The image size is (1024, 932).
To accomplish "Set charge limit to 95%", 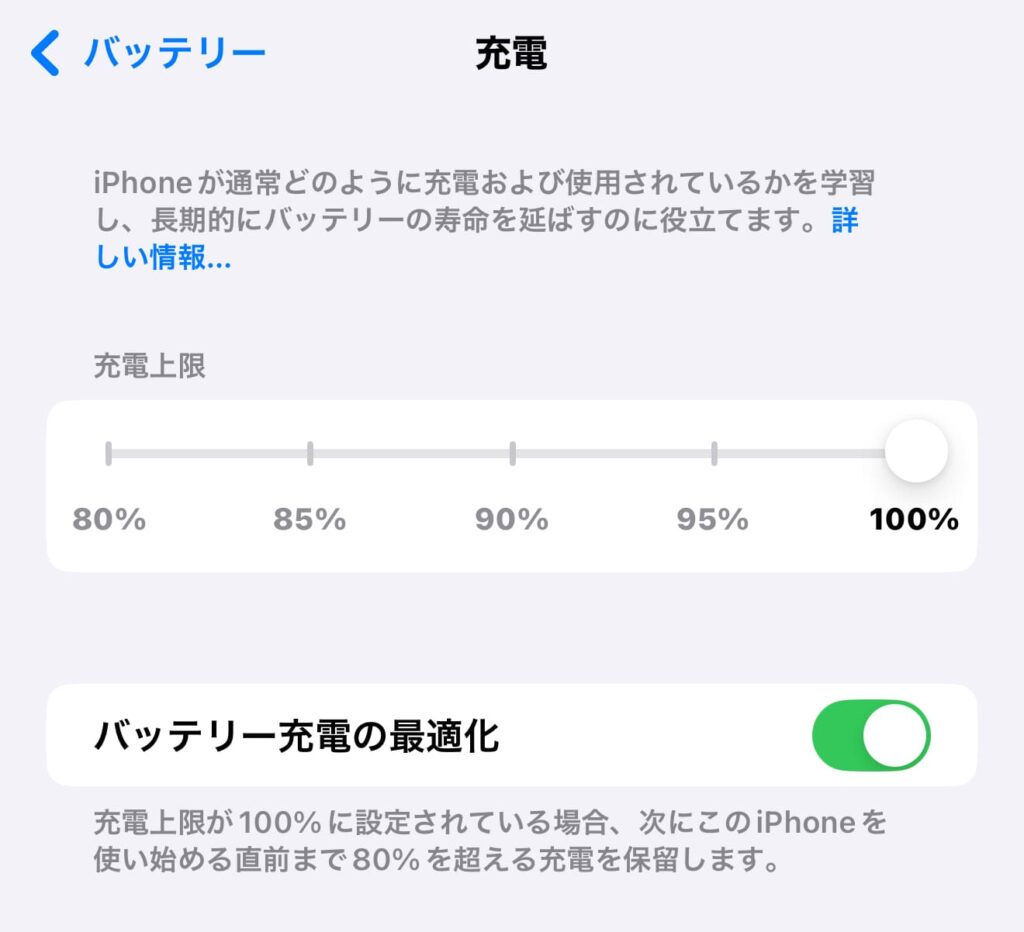I will [x=714, y=454].
